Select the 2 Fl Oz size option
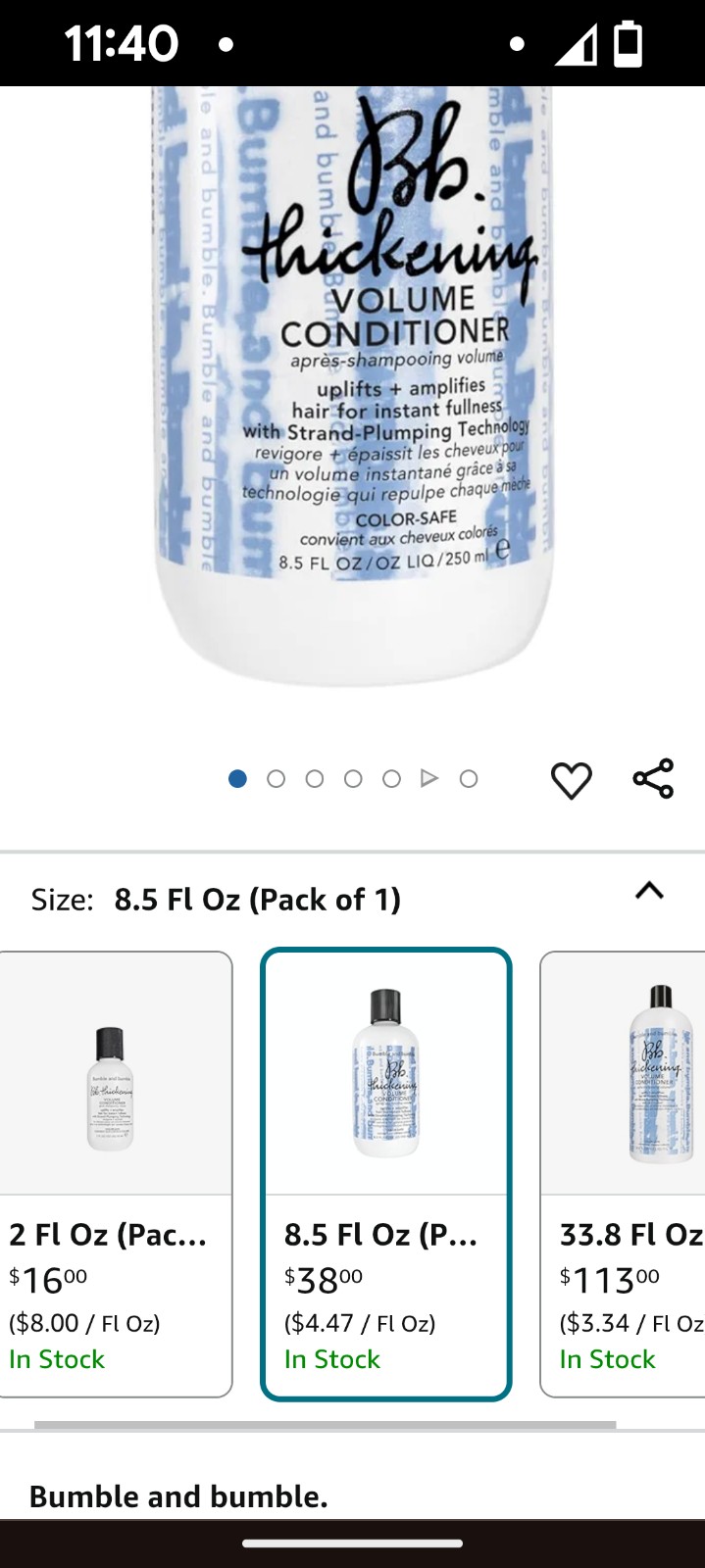 coord(115,1174)
